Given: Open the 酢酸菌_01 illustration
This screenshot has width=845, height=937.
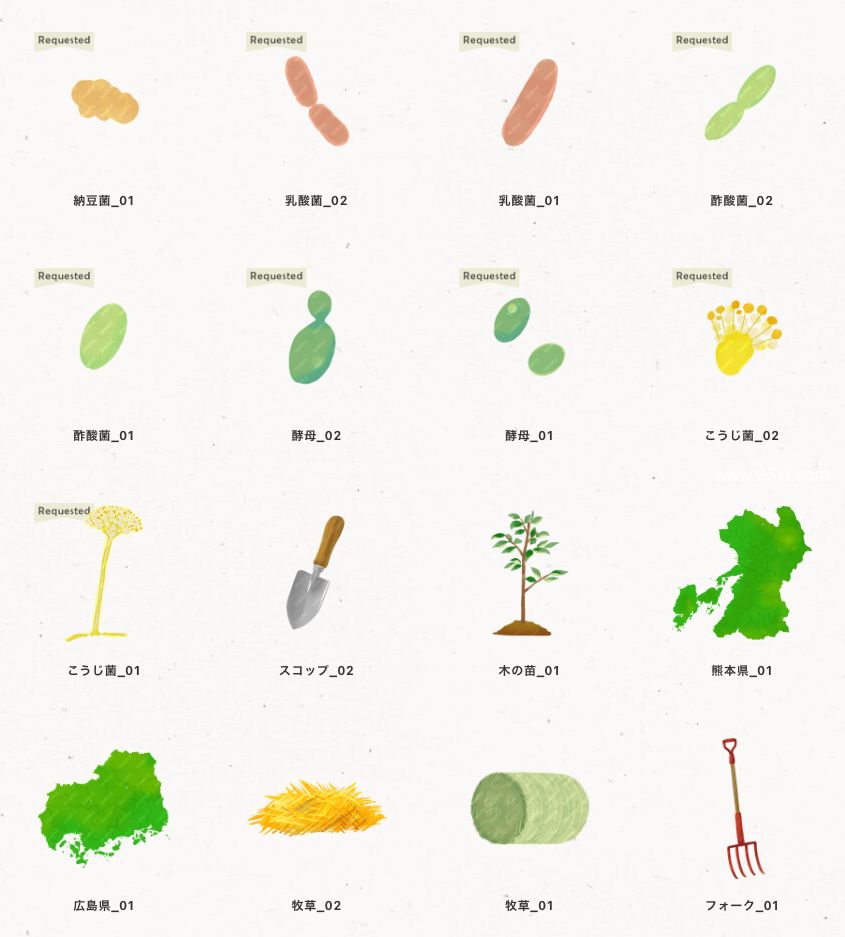Looking at the screenshot, I should click(104, 336).
